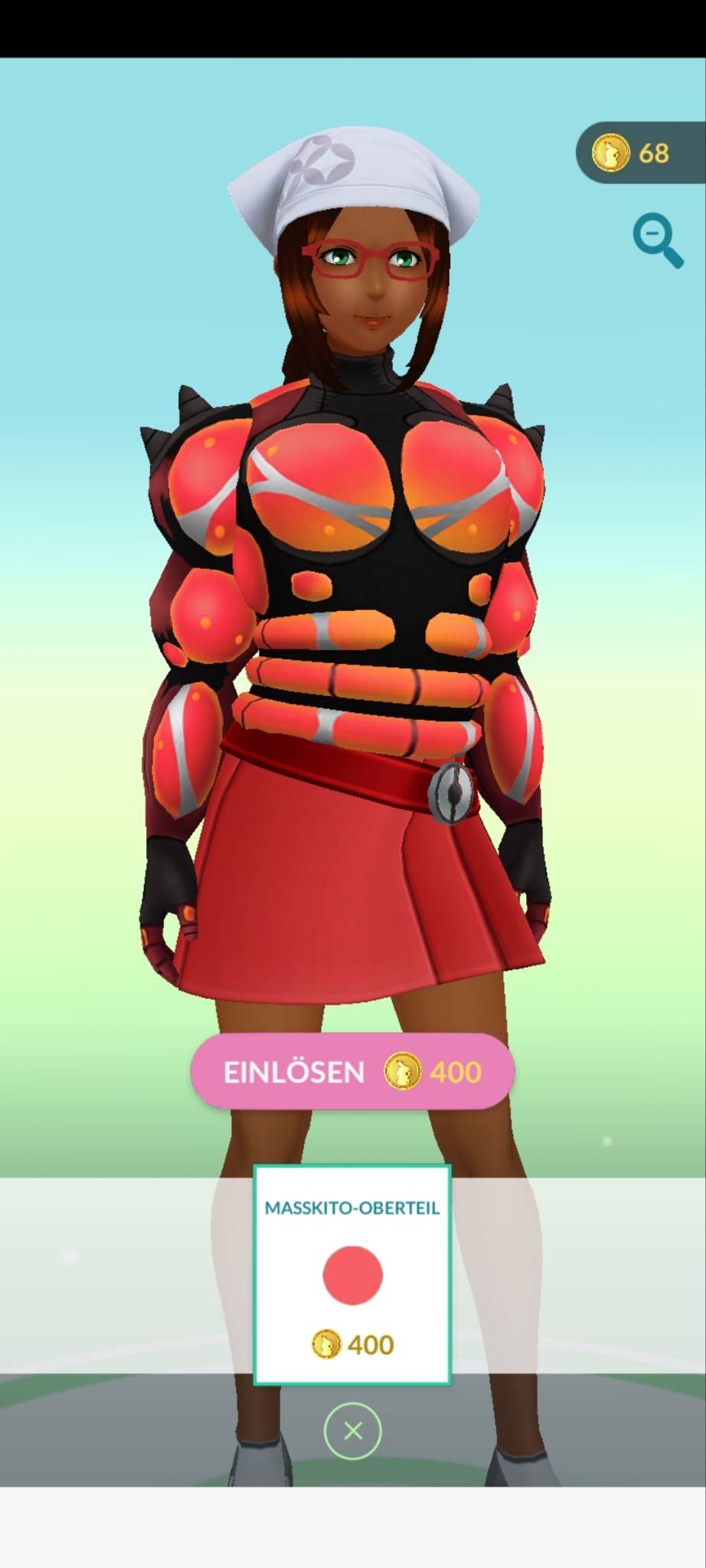Zoom out with the magnifier icon
This screenshot has height=1568, width=706.
pos(656,240)
